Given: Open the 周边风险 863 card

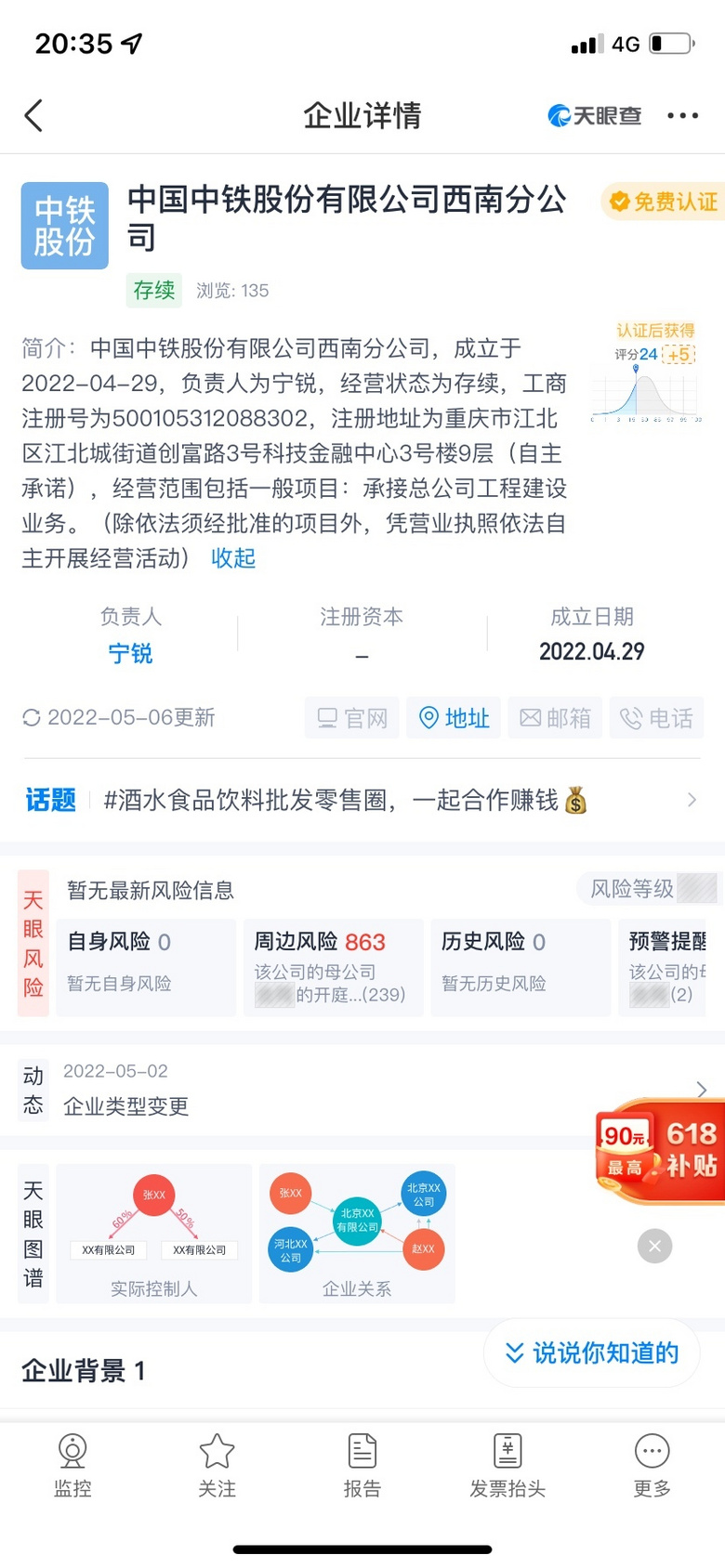Looking at the screenshot, I should click(333, 966).
